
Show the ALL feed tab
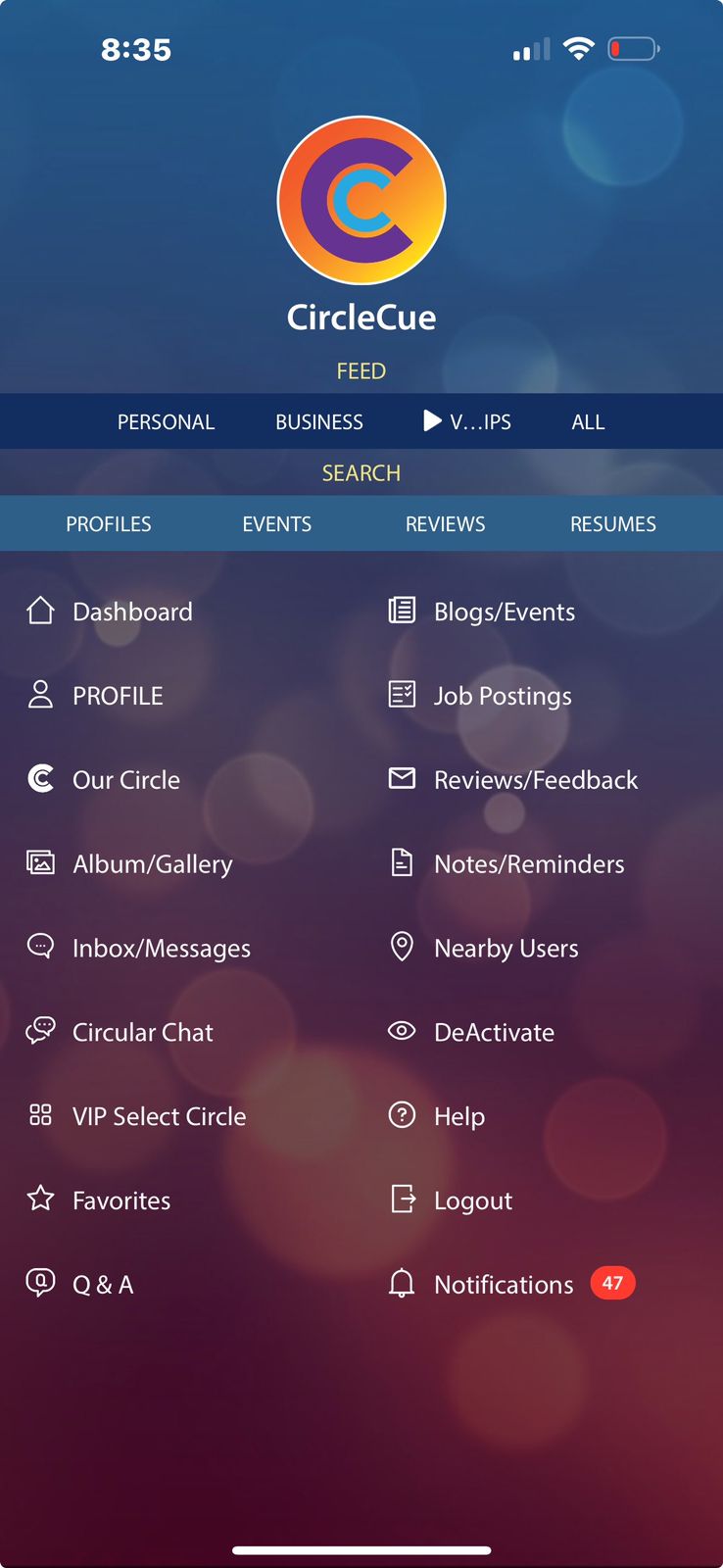pyautogui.click(x=588, y=422)
